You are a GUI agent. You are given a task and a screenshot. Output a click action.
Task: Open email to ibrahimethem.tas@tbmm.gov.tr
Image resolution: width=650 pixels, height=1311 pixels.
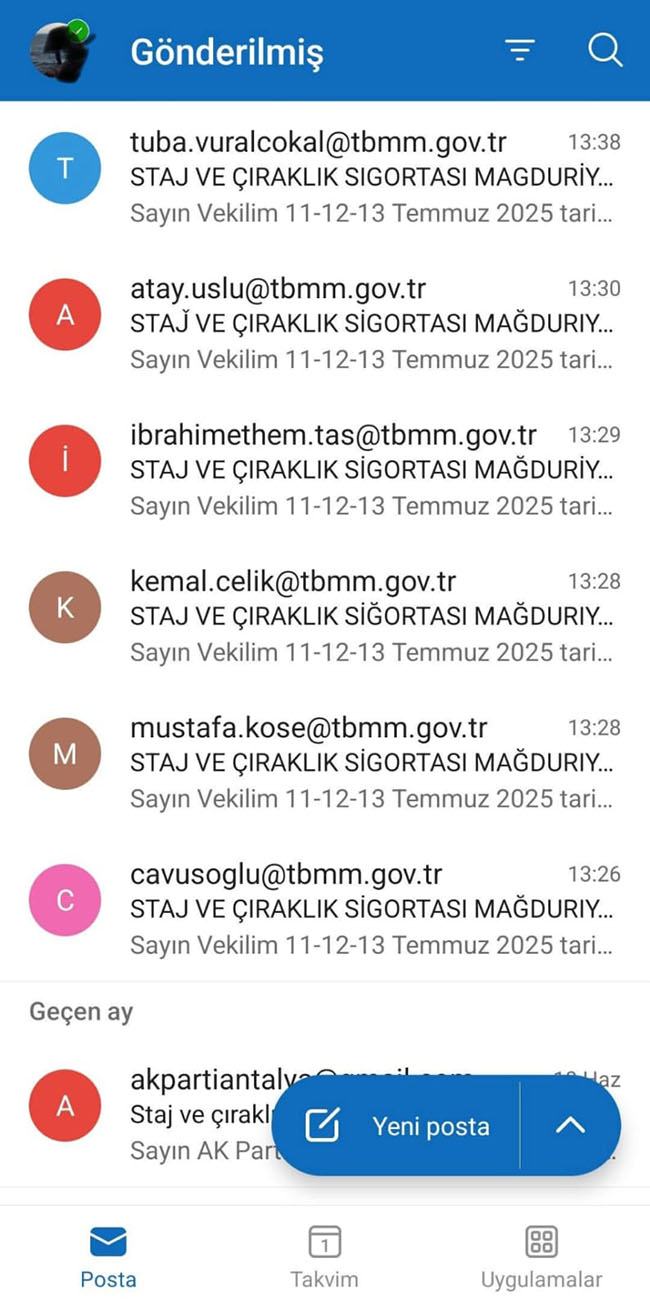370,470
